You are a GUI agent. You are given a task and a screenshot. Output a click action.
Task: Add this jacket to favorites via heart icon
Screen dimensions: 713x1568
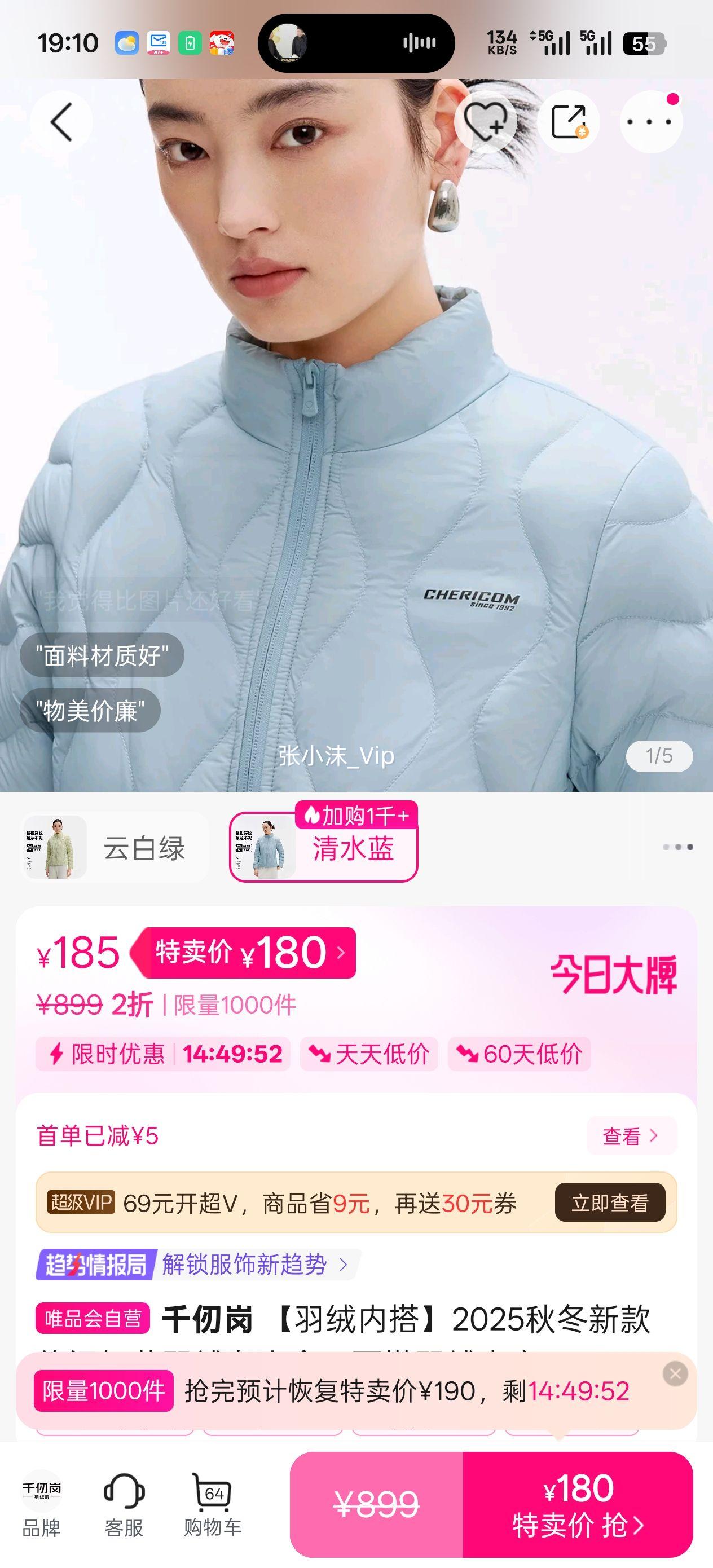487,121
